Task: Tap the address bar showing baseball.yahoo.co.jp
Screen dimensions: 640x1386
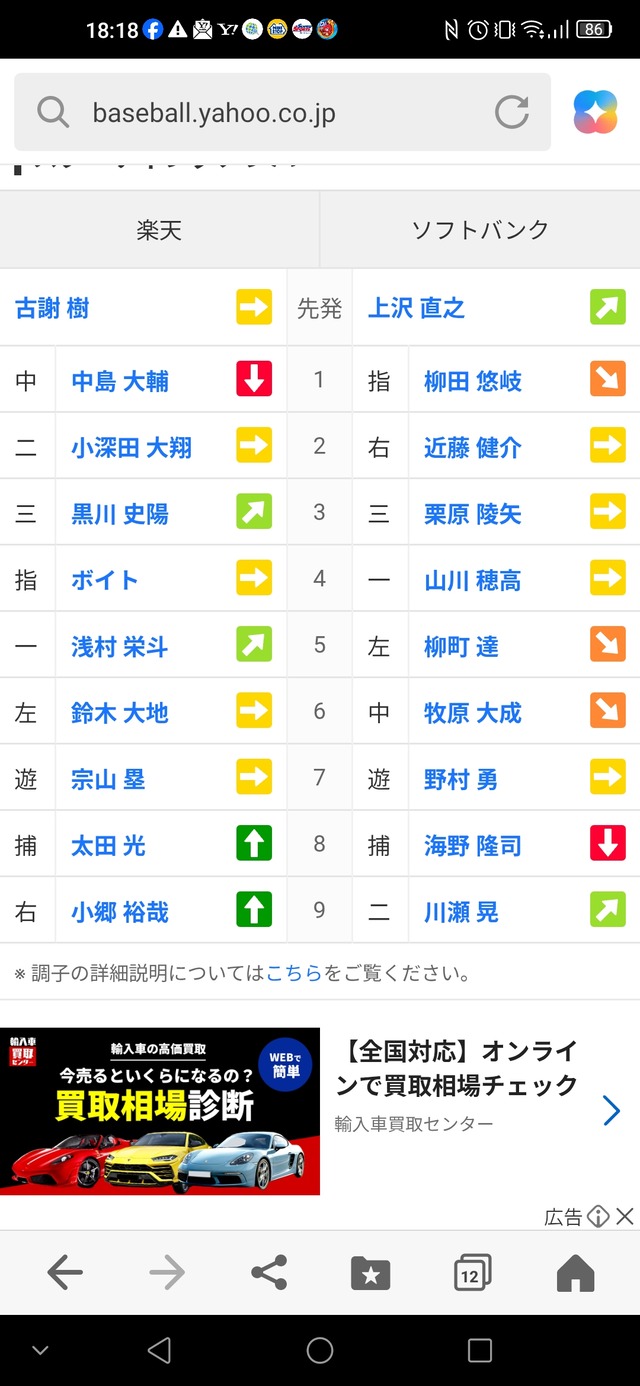Action: point(260,113)
